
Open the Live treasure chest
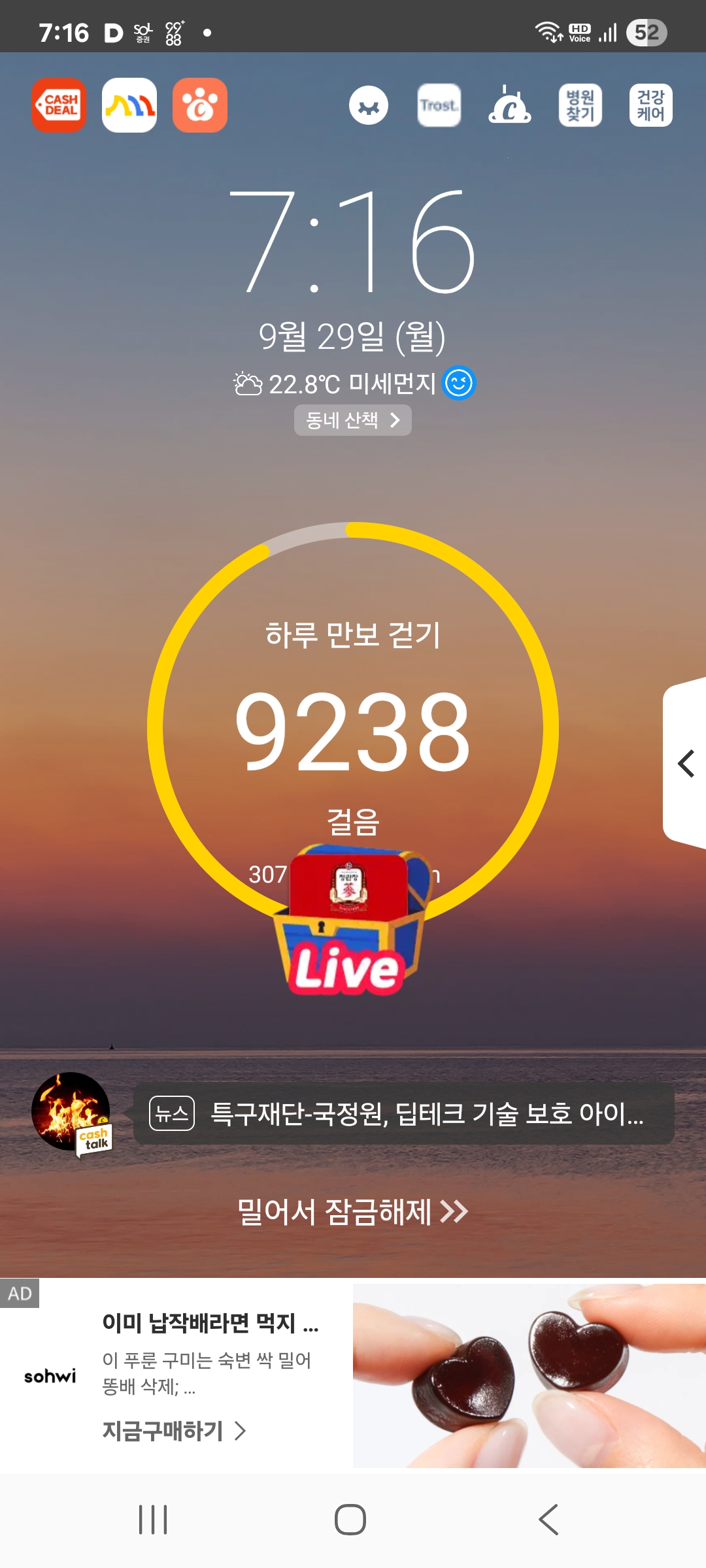click(x=350, y=921)
